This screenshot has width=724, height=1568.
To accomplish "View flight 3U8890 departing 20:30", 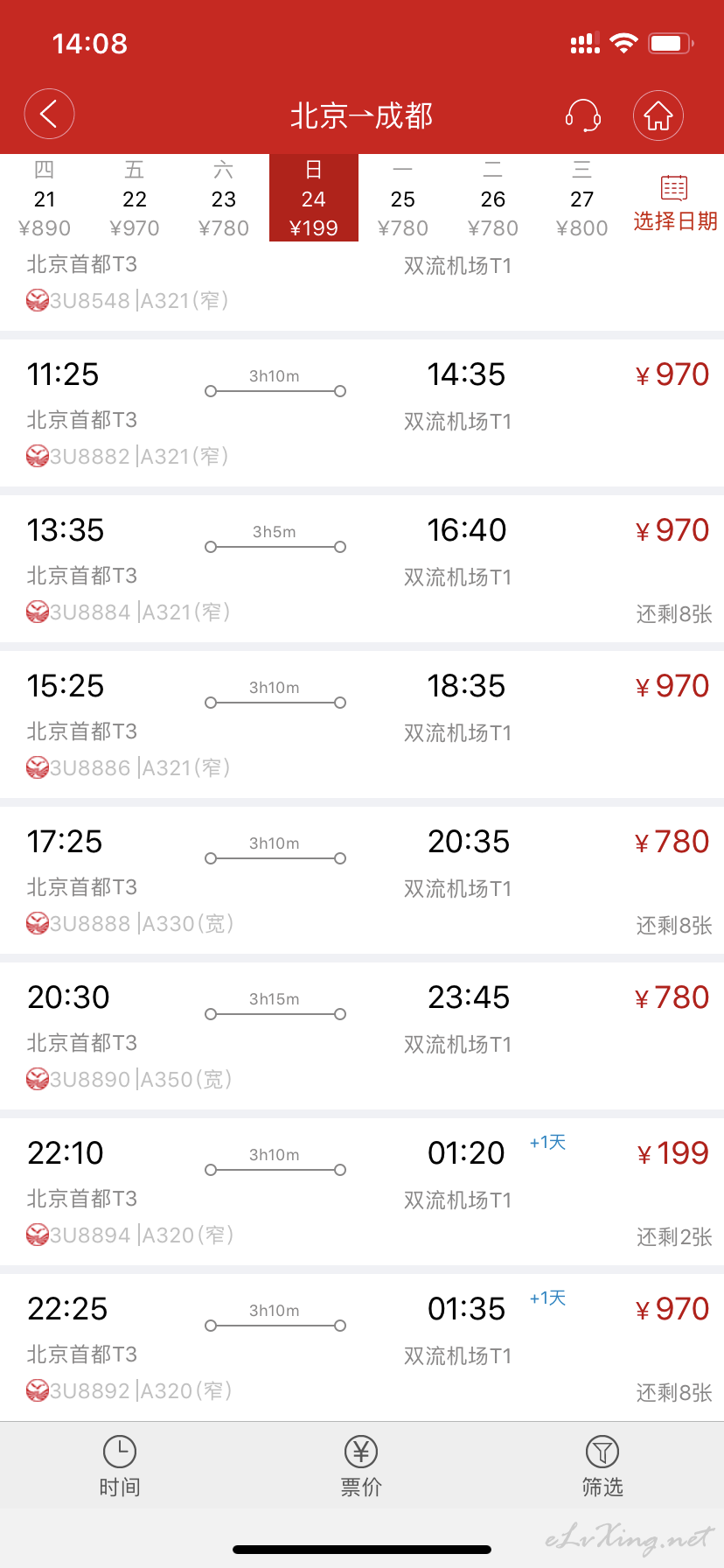I will pyautogui.click(x=362, y=1036).
